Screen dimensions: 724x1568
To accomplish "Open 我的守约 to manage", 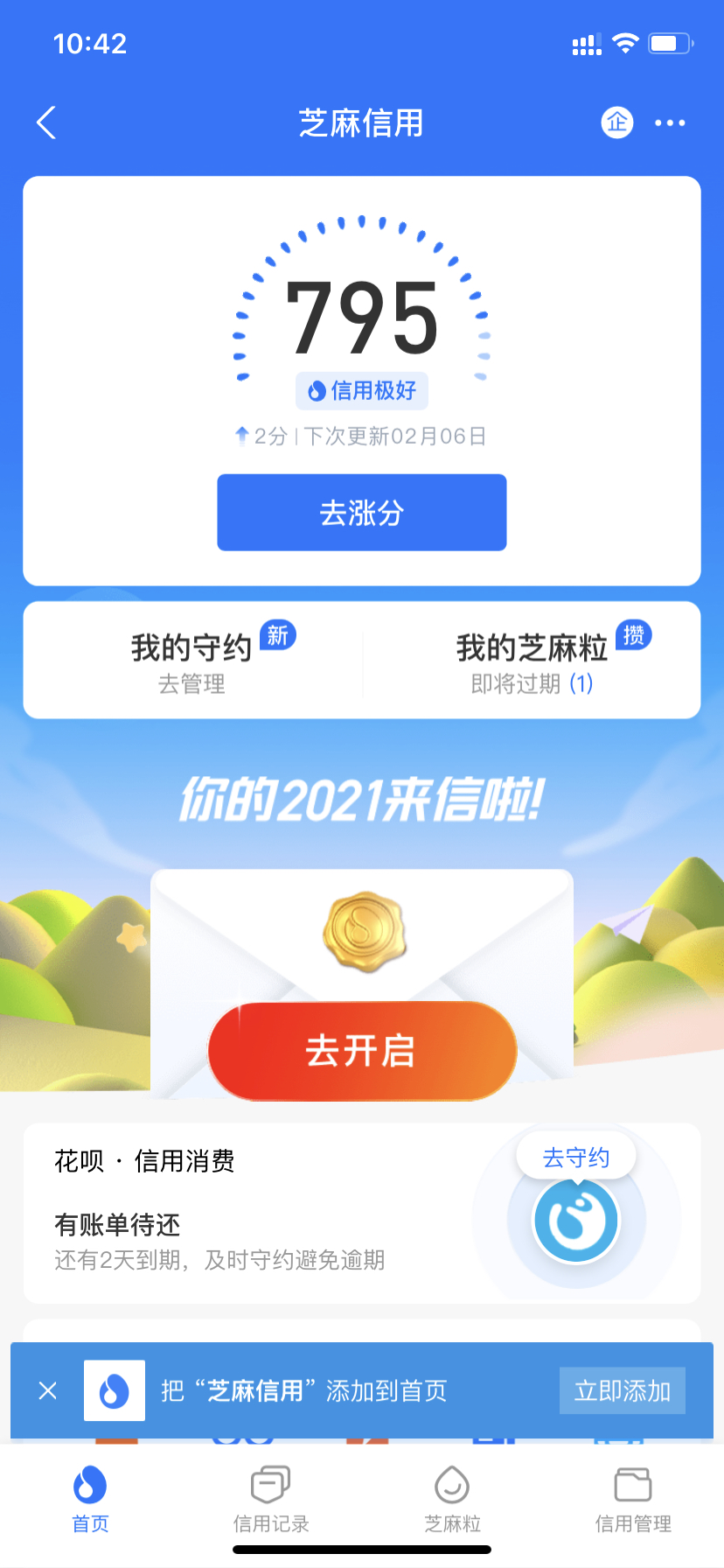I will tap(192, 661).
